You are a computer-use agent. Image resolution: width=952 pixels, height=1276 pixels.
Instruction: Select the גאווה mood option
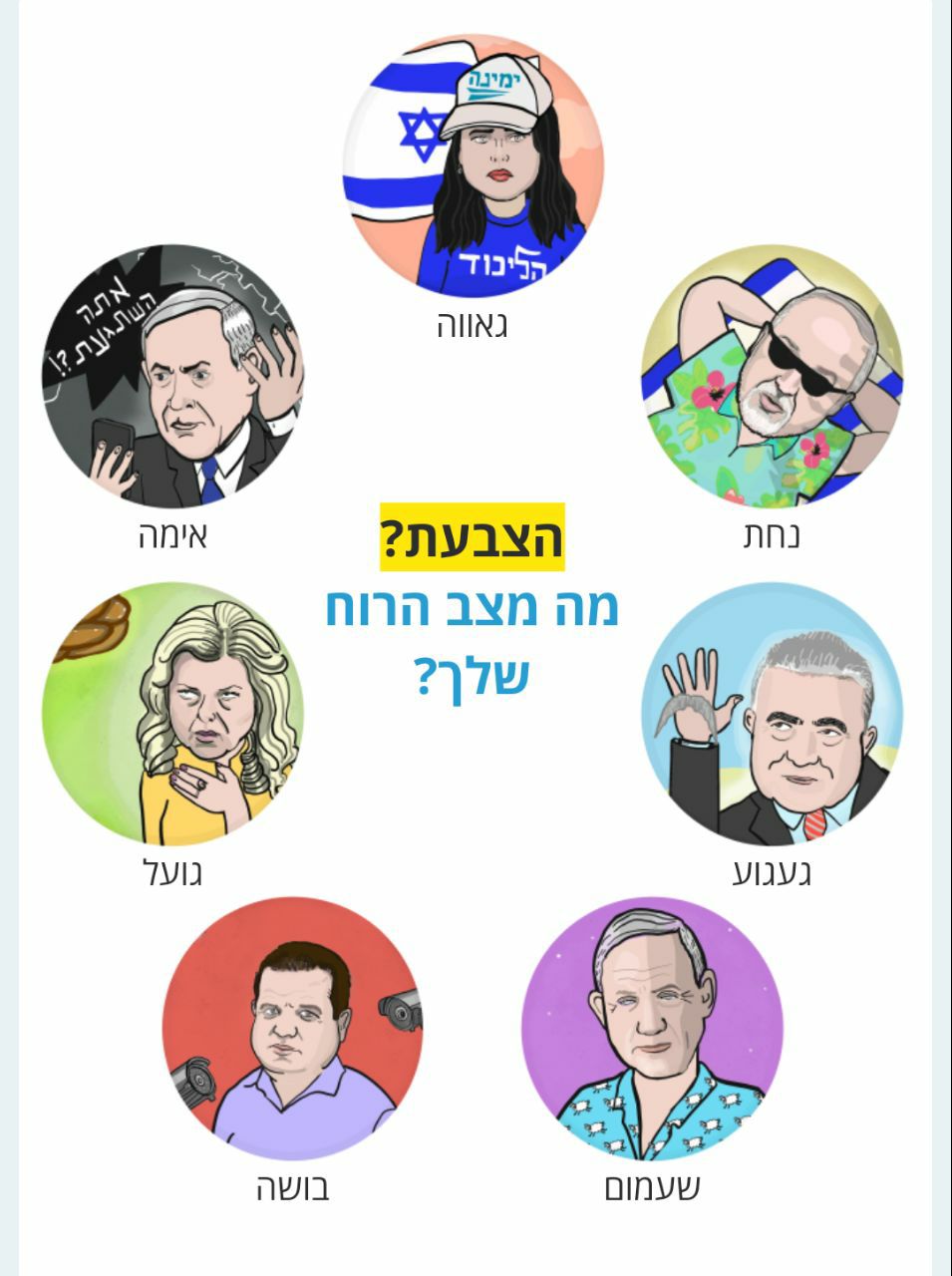pos(473,166)
